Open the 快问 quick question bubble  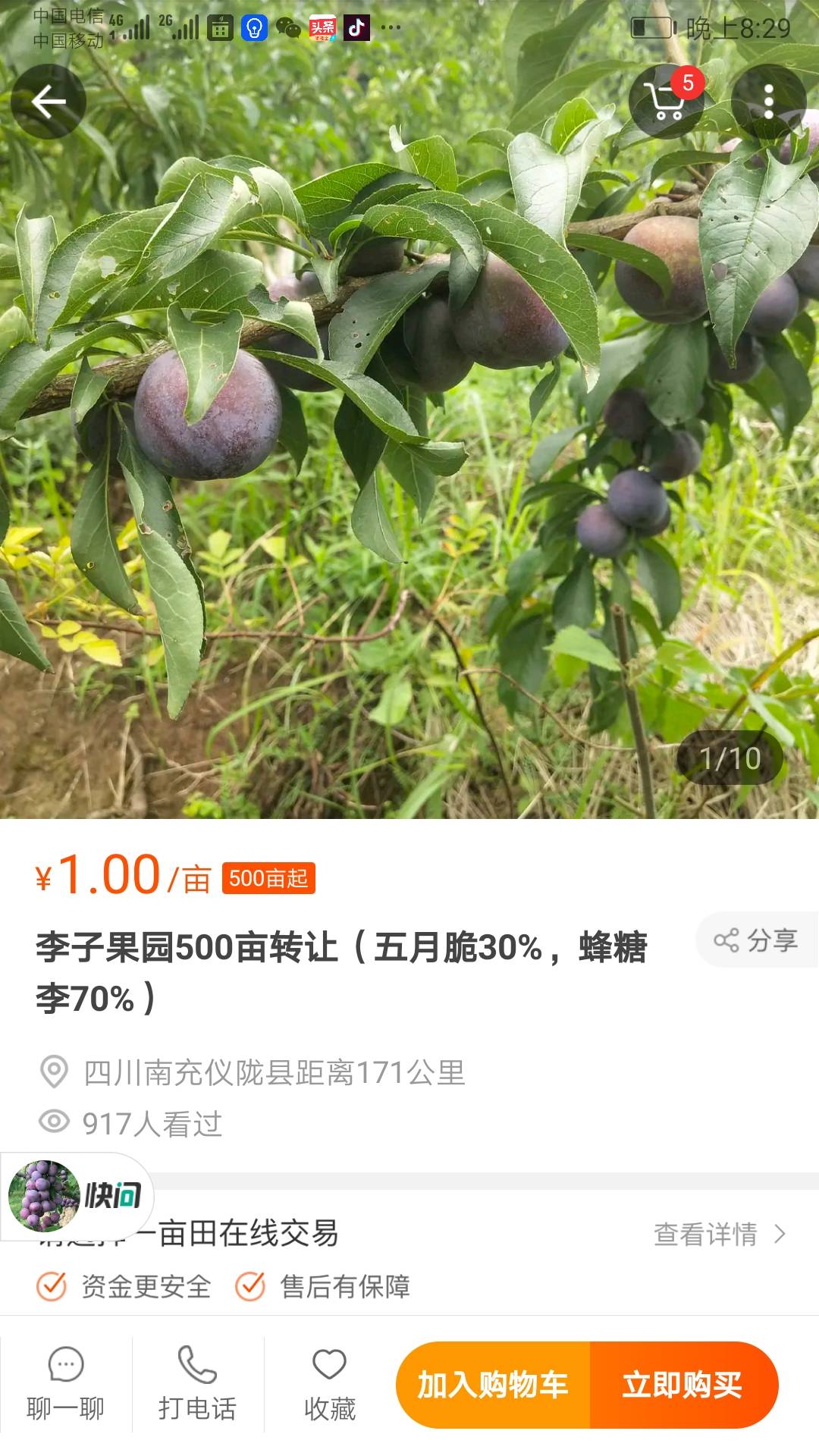pyautogui.click(x=77, y=1196)
